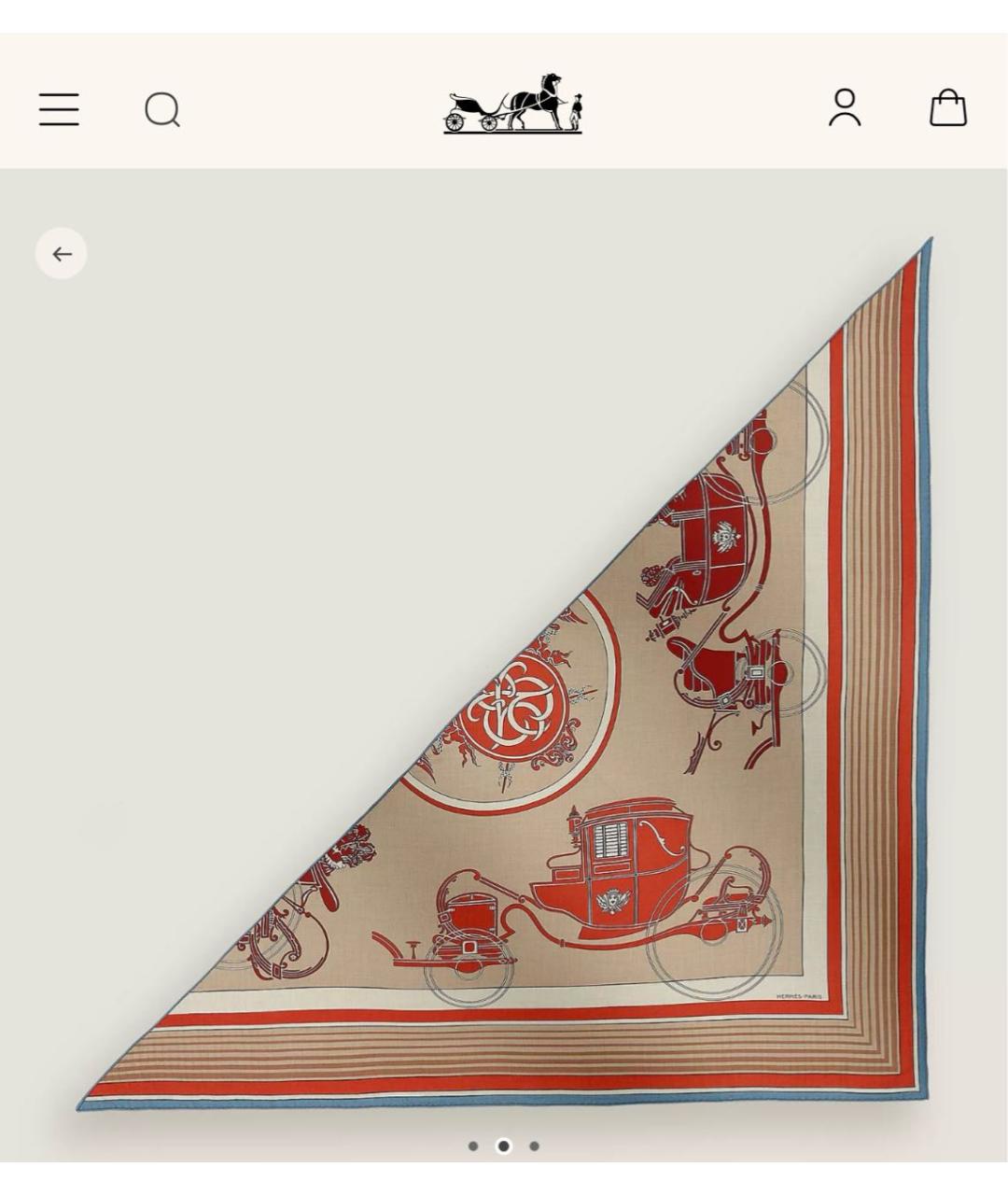
Task: Go back with the arrow button
Action: pyautogui.click(x=62, y=254)
